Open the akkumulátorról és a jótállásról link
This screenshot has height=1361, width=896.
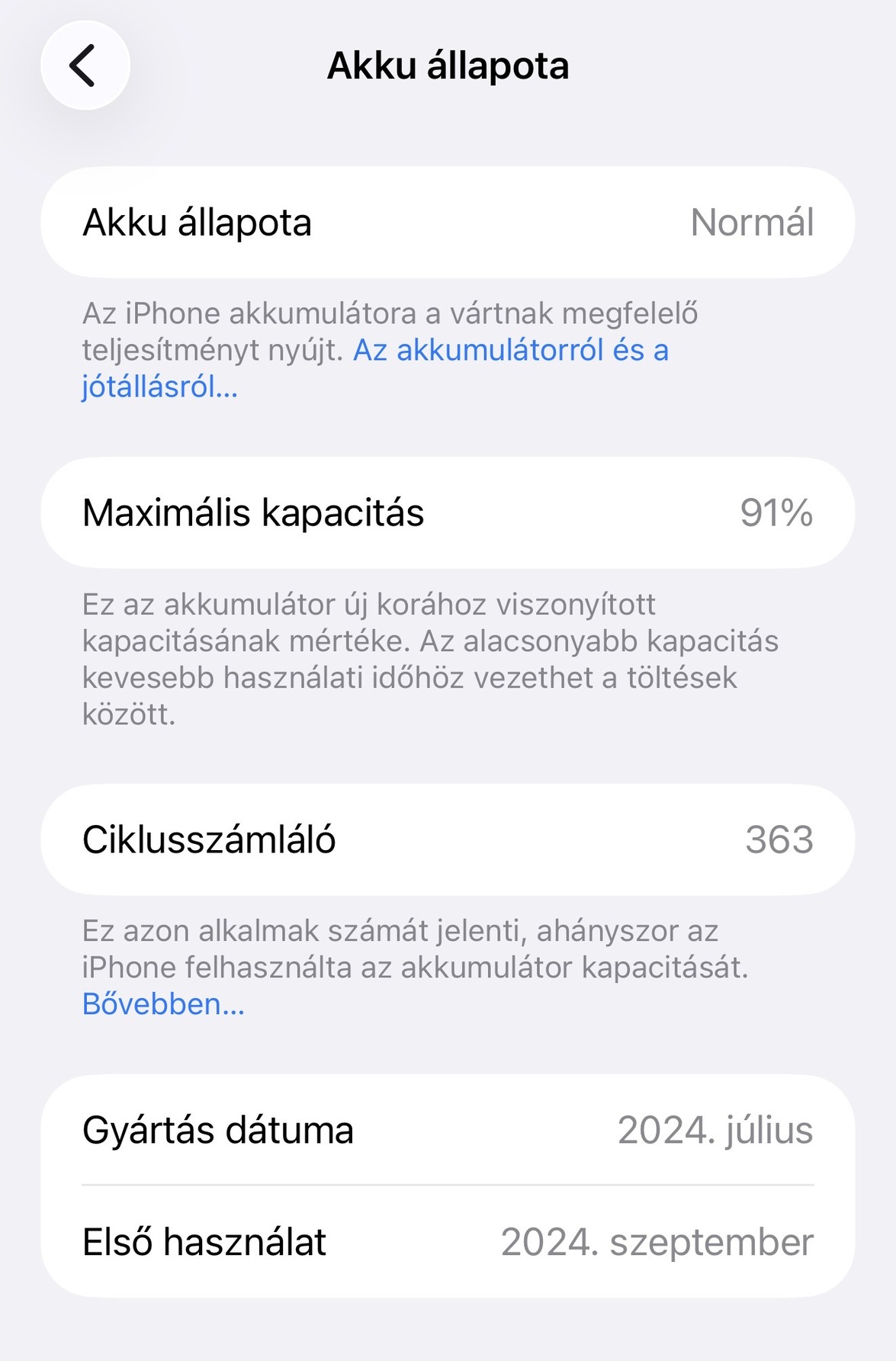(510, 351)
